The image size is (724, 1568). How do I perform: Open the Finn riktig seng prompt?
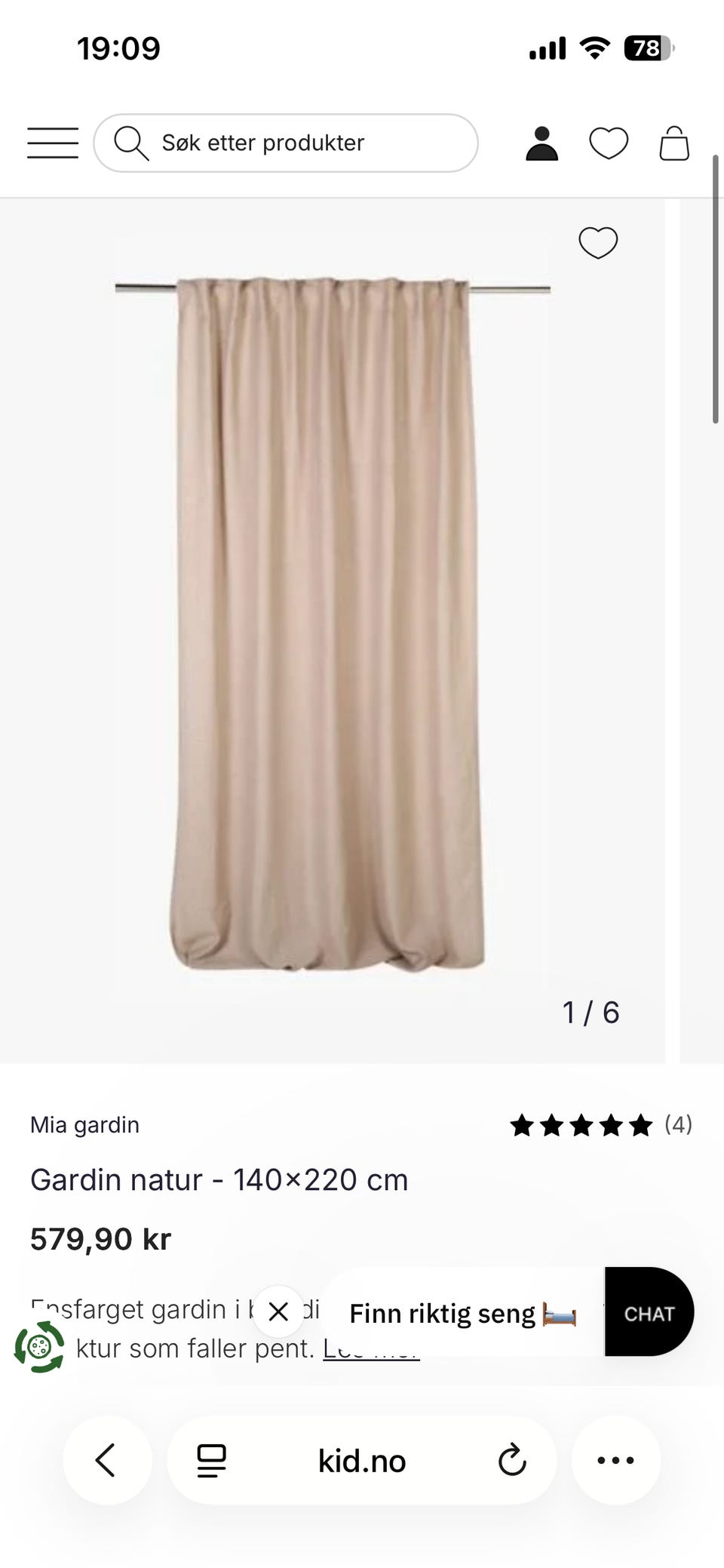462,1314
